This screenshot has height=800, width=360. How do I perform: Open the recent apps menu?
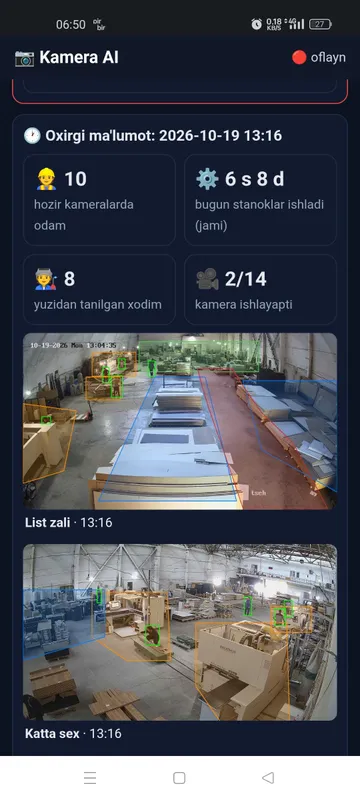[x=90, y=778]
